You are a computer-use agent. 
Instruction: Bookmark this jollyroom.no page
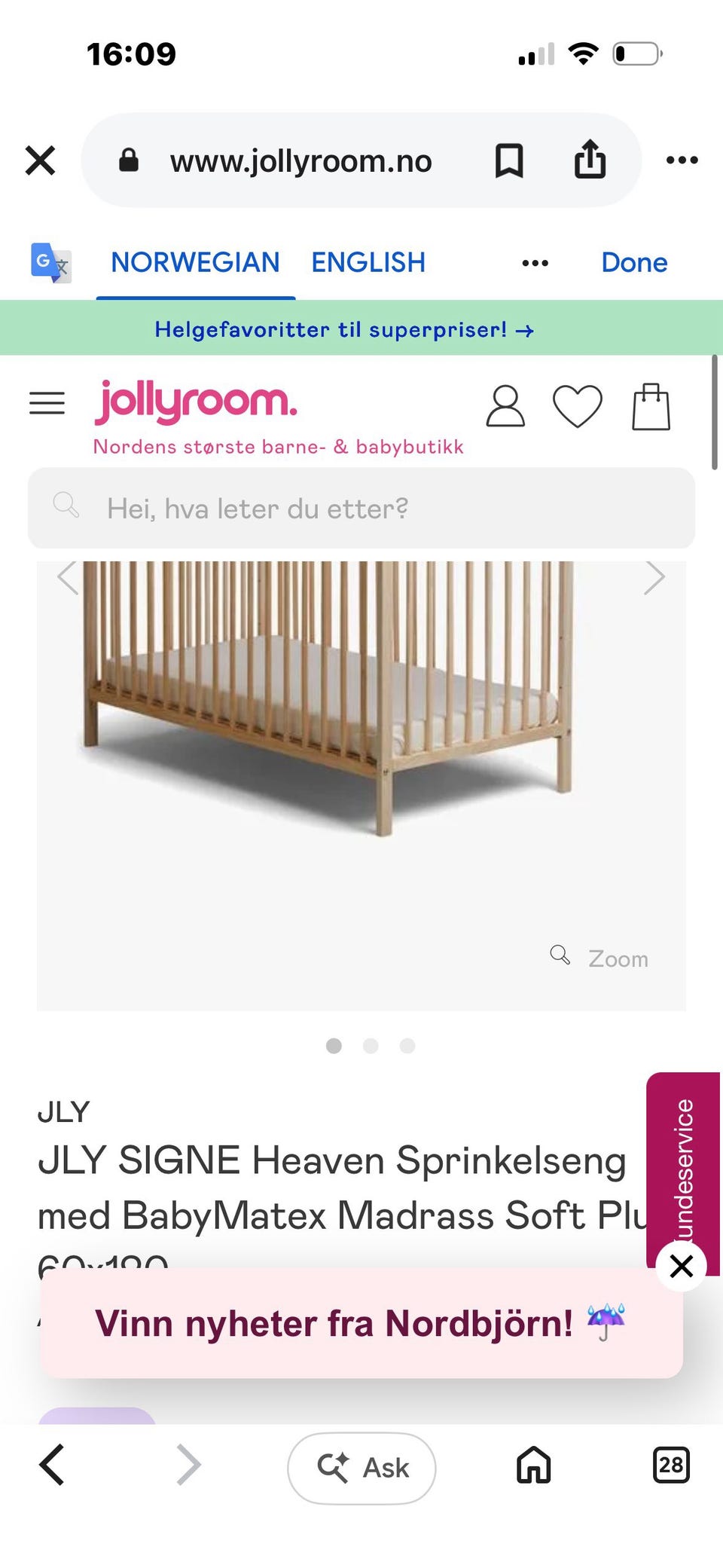tap(509, 160)
